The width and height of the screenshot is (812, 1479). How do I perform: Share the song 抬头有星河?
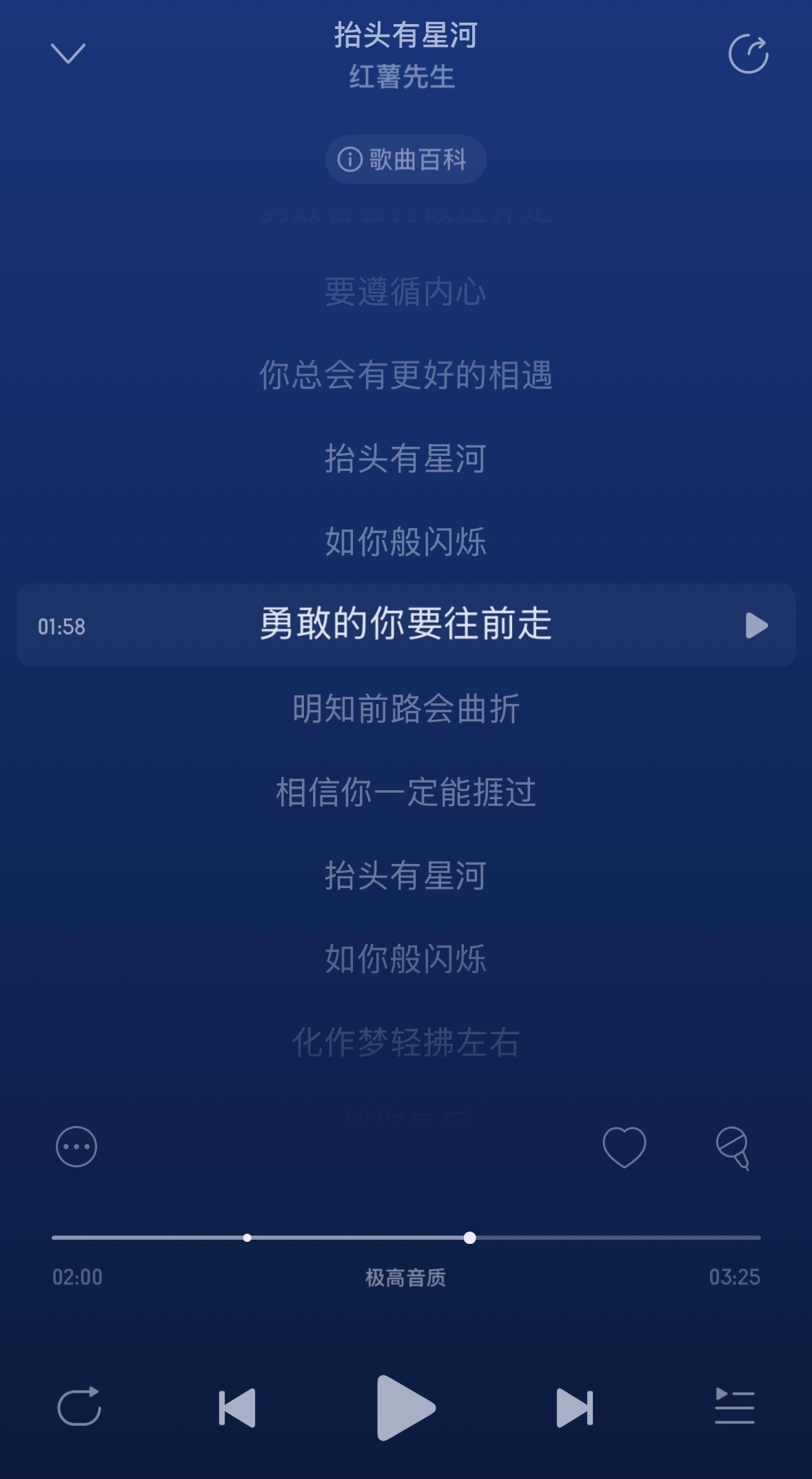click(749, 54)
